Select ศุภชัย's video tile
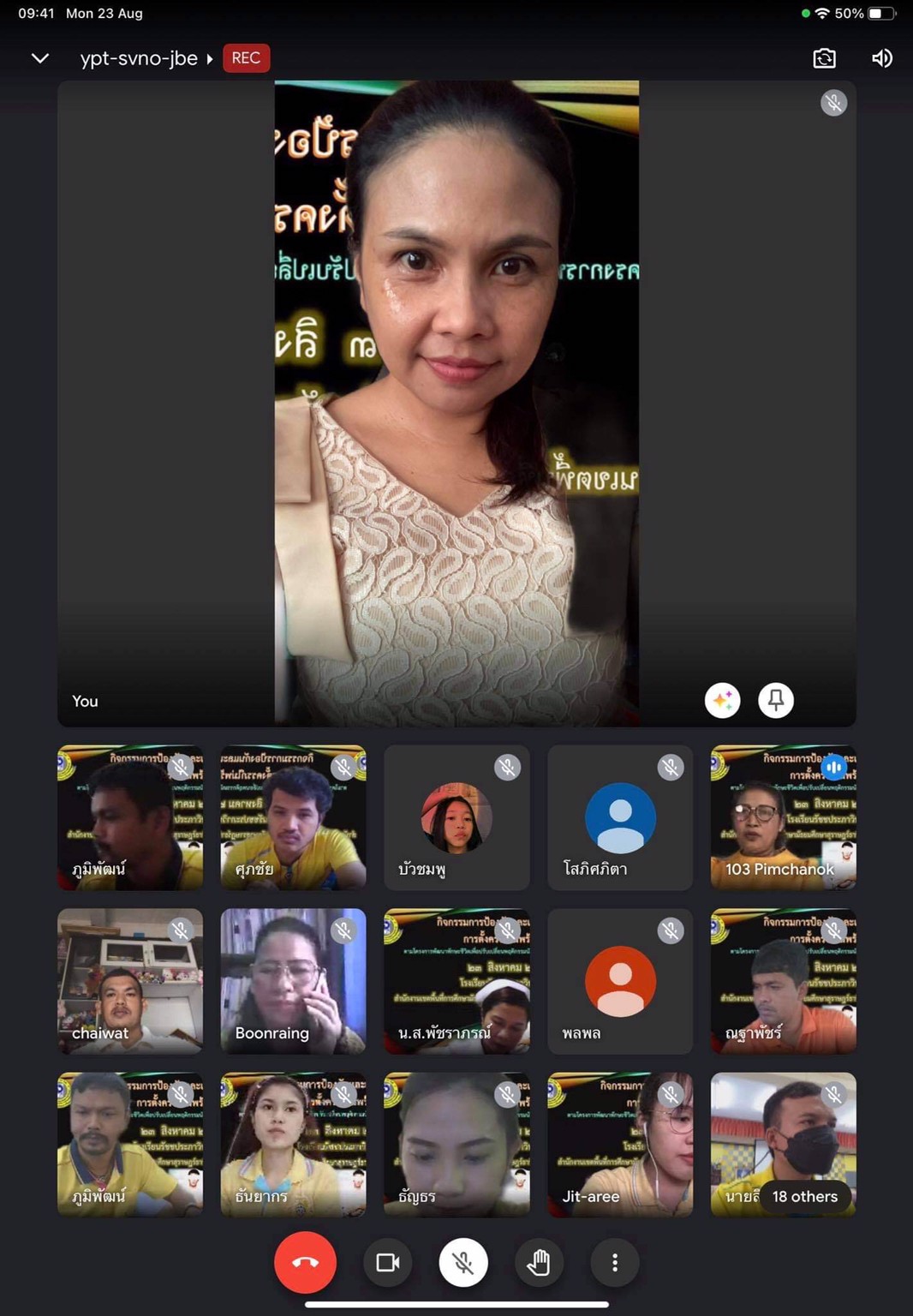 tap(293, 817)
